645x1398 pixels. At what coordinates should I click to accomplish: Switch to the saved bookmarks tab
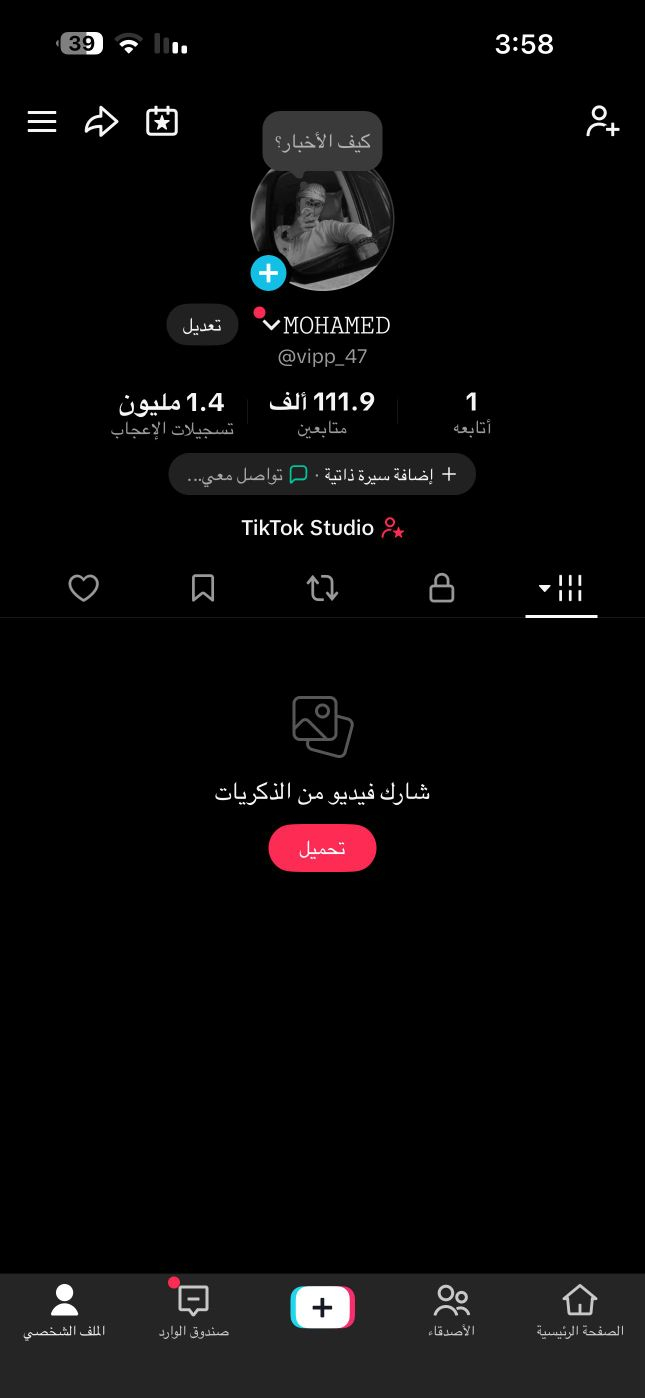pyautogui.click(x=203, y=588)
